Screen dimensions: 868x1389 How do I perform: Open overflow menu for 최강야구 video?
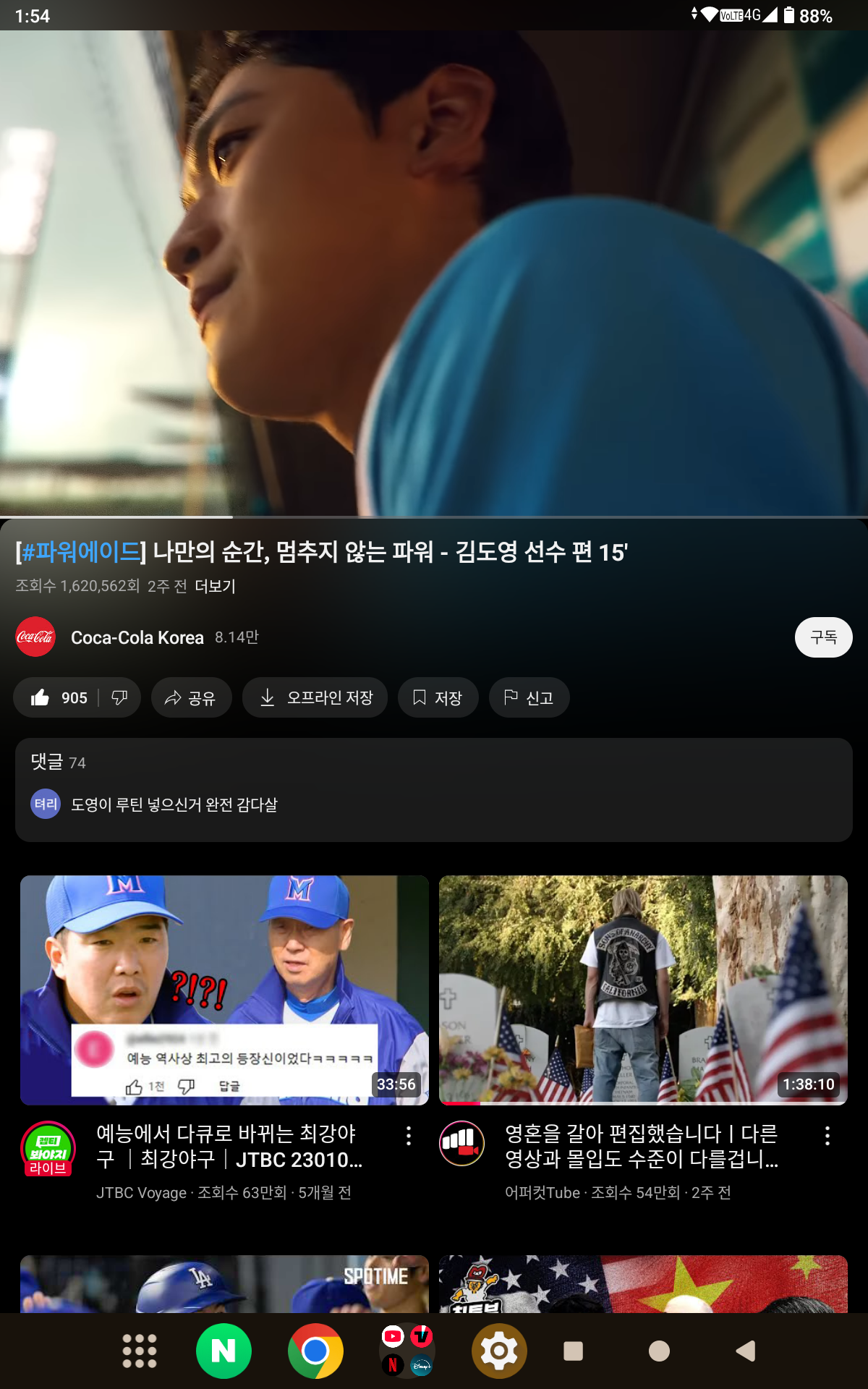tap(409, 1136)
